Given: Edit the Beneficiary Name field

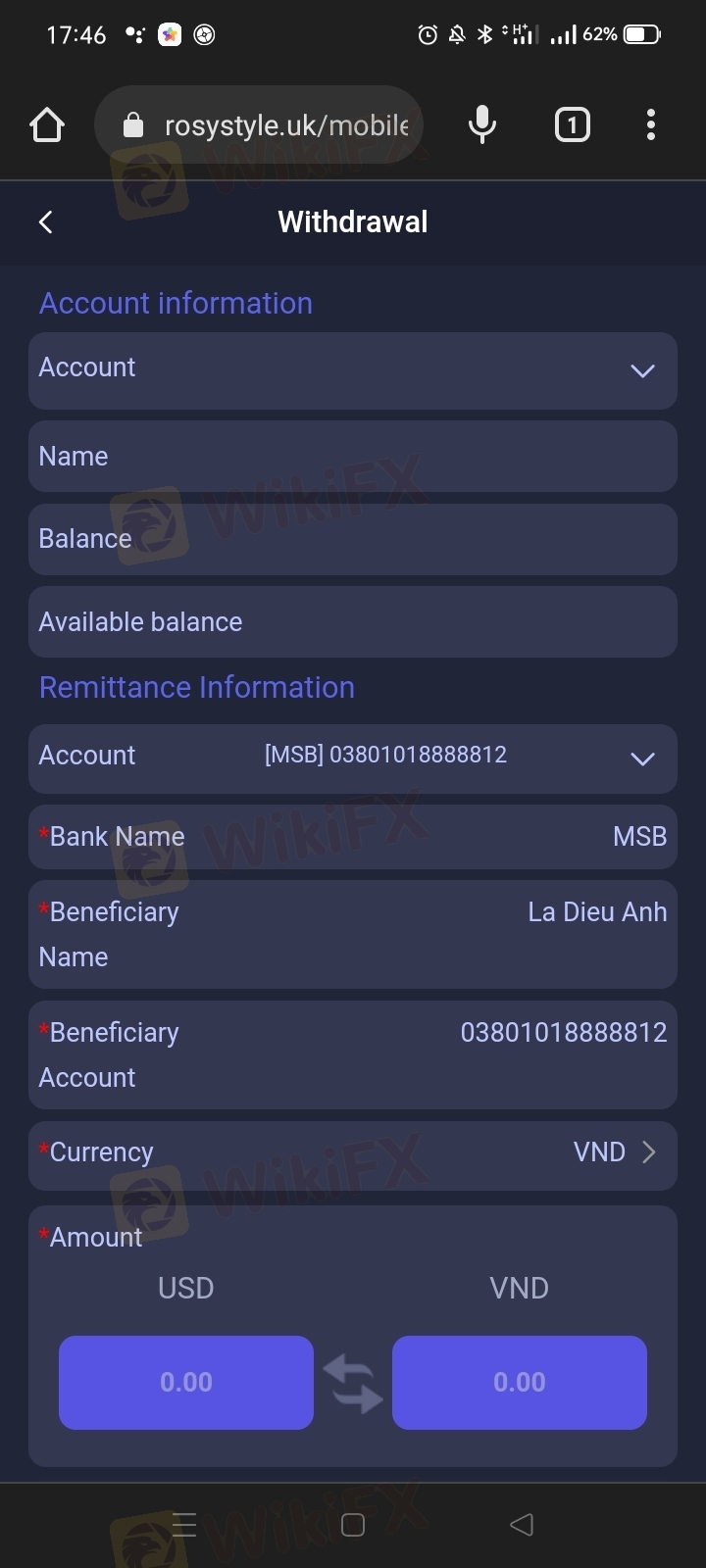Looking at the screenshot, I should pos(353,934).
